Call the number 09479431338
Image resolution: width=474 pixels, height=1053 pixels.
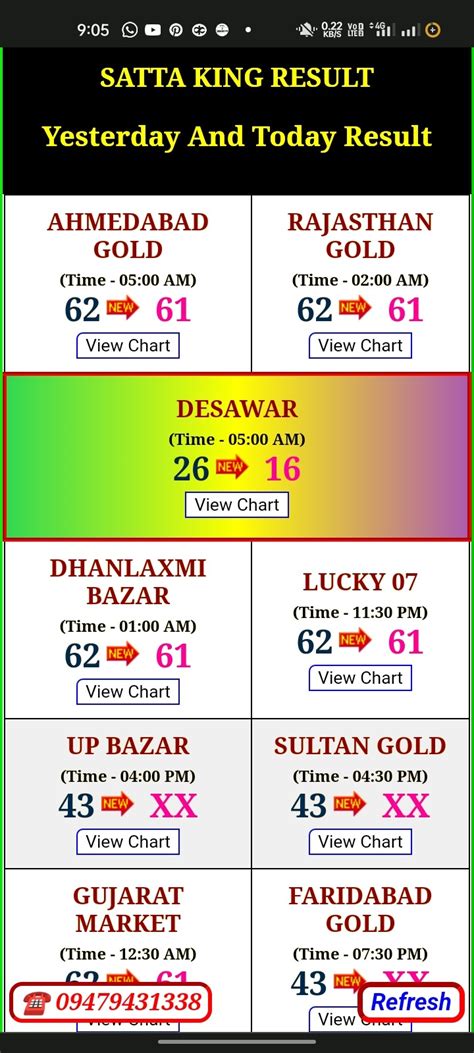111,1003
